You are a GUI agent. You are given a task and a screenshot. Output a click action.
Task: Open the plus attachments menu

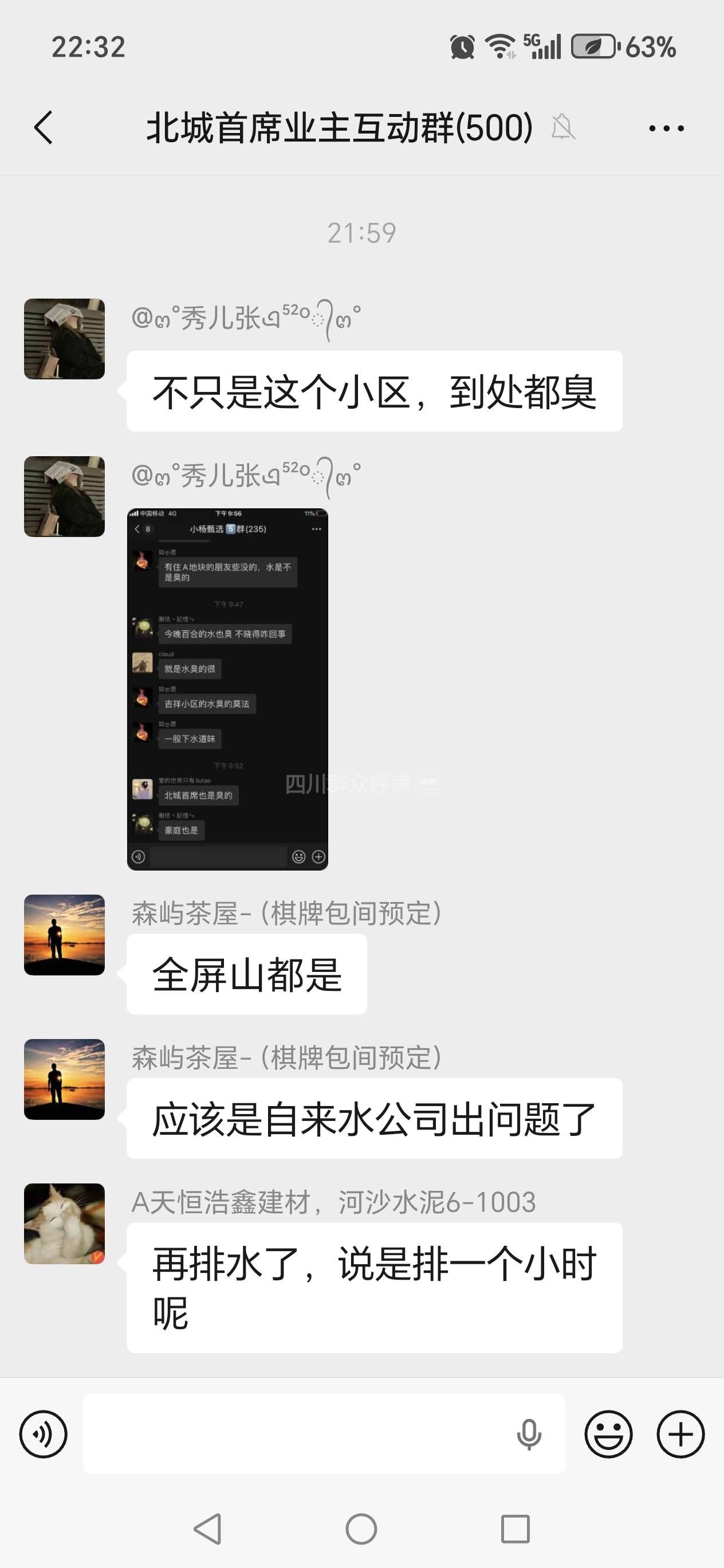(681, 1434)
